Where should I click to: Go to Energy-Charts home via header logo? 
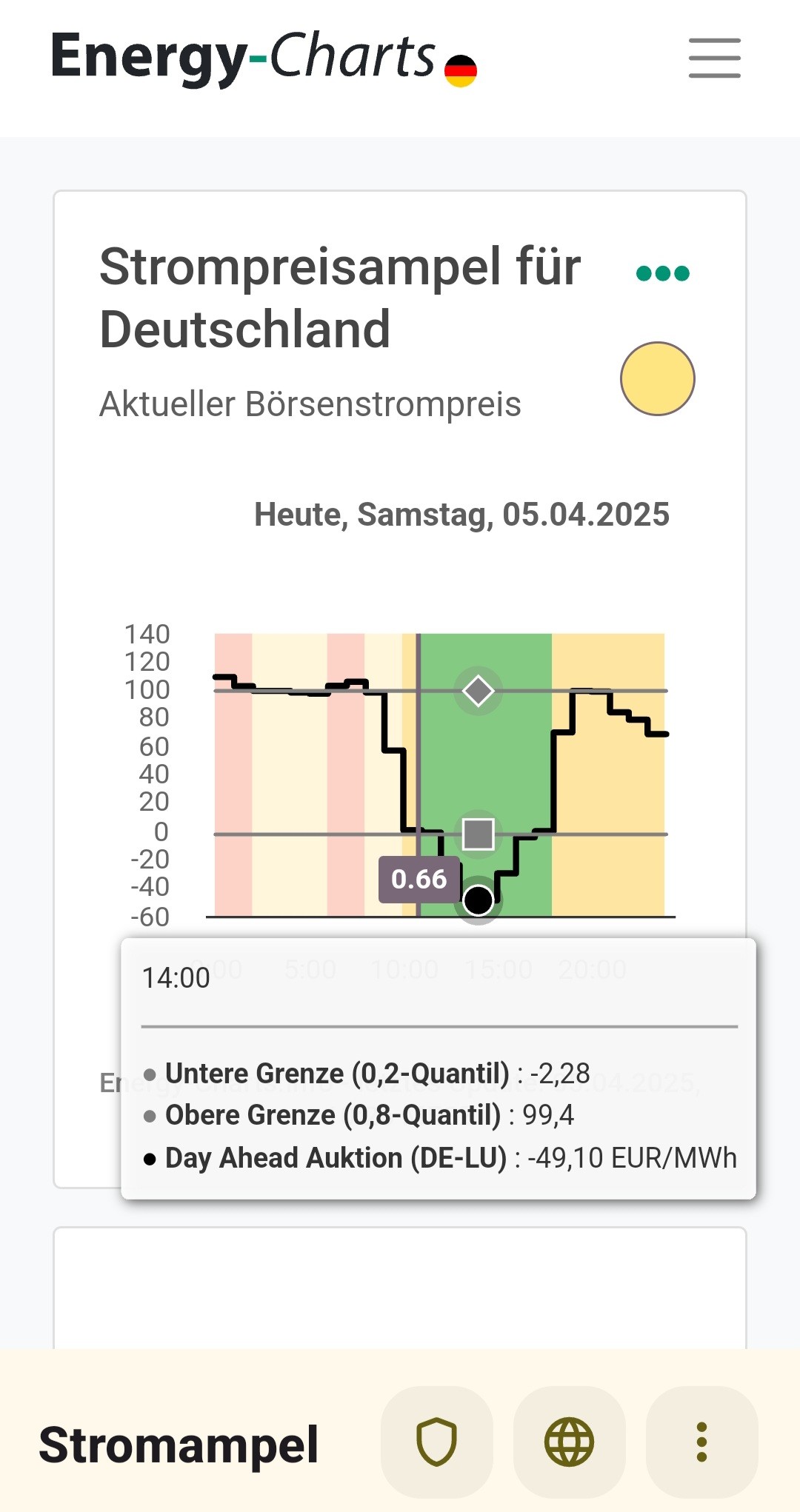click(x=264, y=58)
